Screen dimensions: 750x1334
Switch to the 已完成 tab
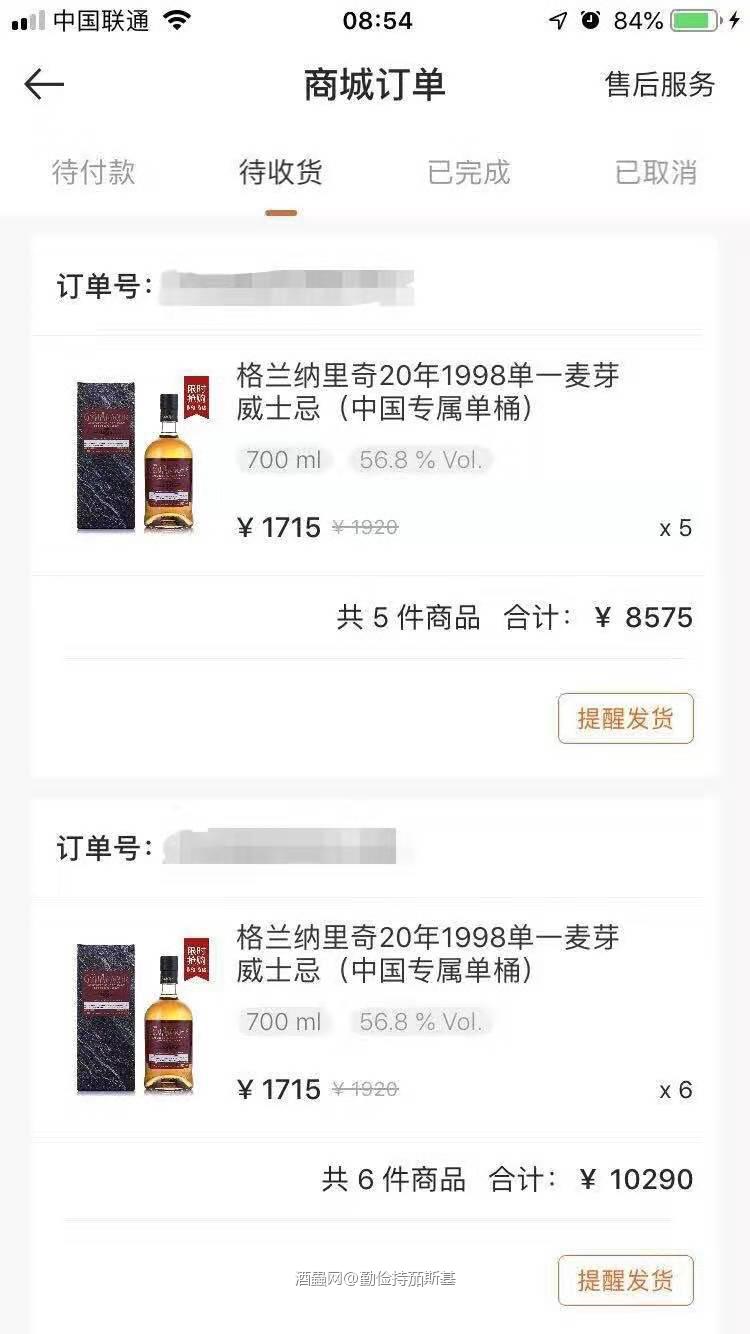tap(468, 173)
